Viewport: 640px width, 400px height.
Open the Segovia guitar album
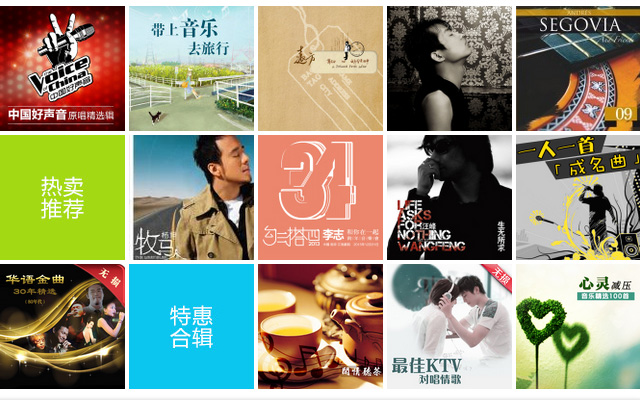click(x=577, y=68)
